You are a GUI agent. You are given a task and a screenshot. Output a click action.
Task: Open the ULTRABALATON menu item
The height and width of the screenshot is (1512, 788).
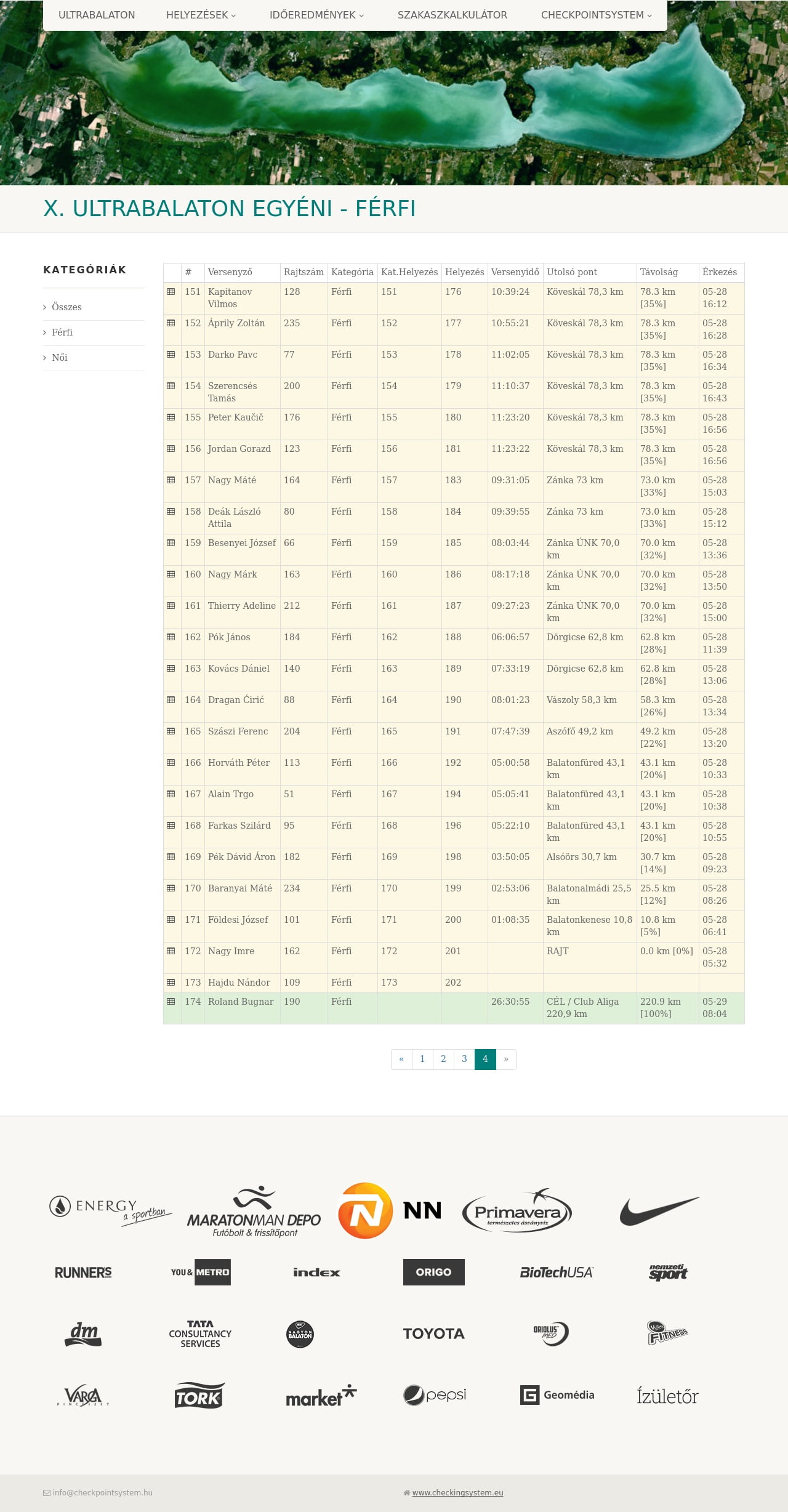tap(97, 15)
